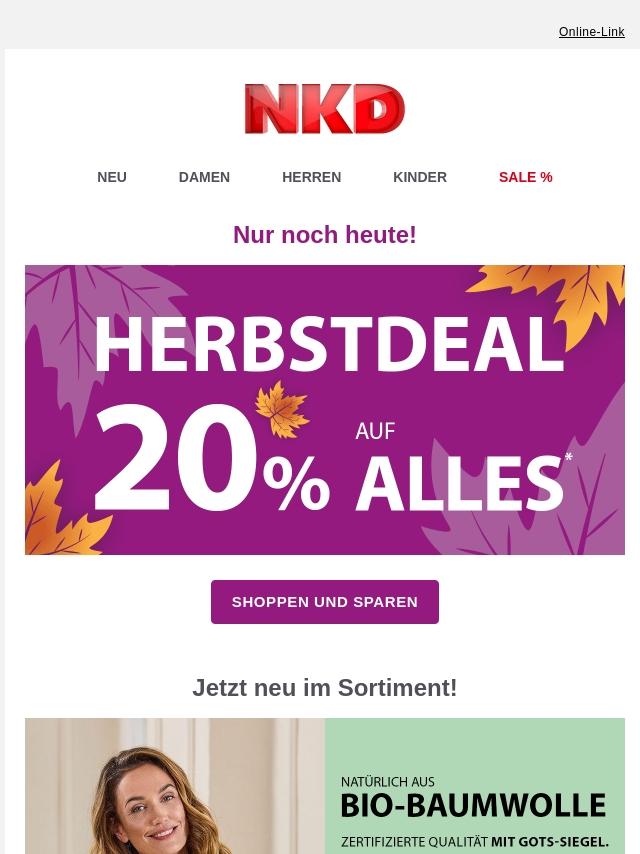Open the SALE % section
The height and width of the screenshot is (854, 640).
pyautogui.click(x=525, y=177)
